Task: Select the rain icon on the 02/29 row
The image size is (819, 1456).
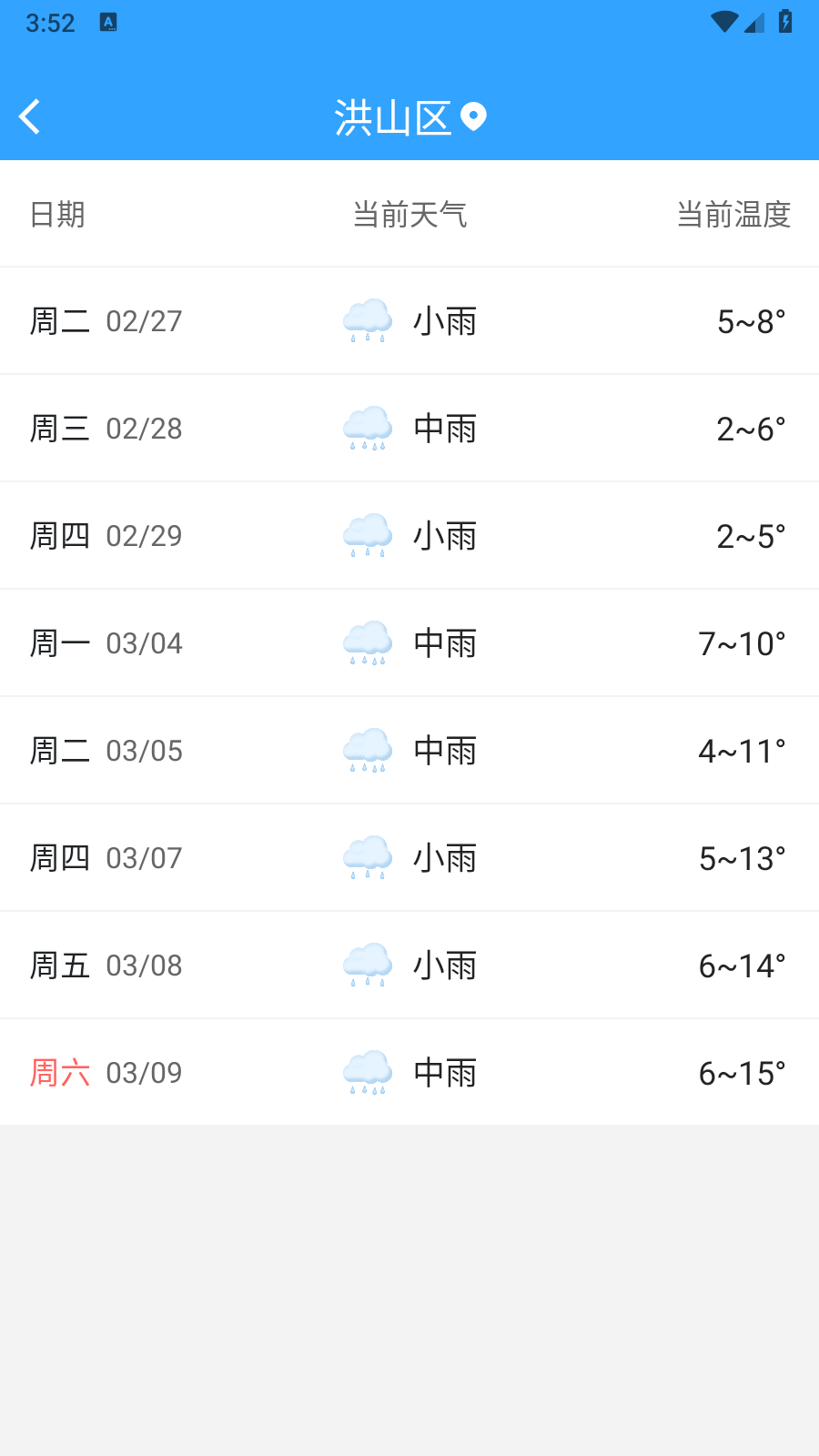Action: tap(366, 535)
